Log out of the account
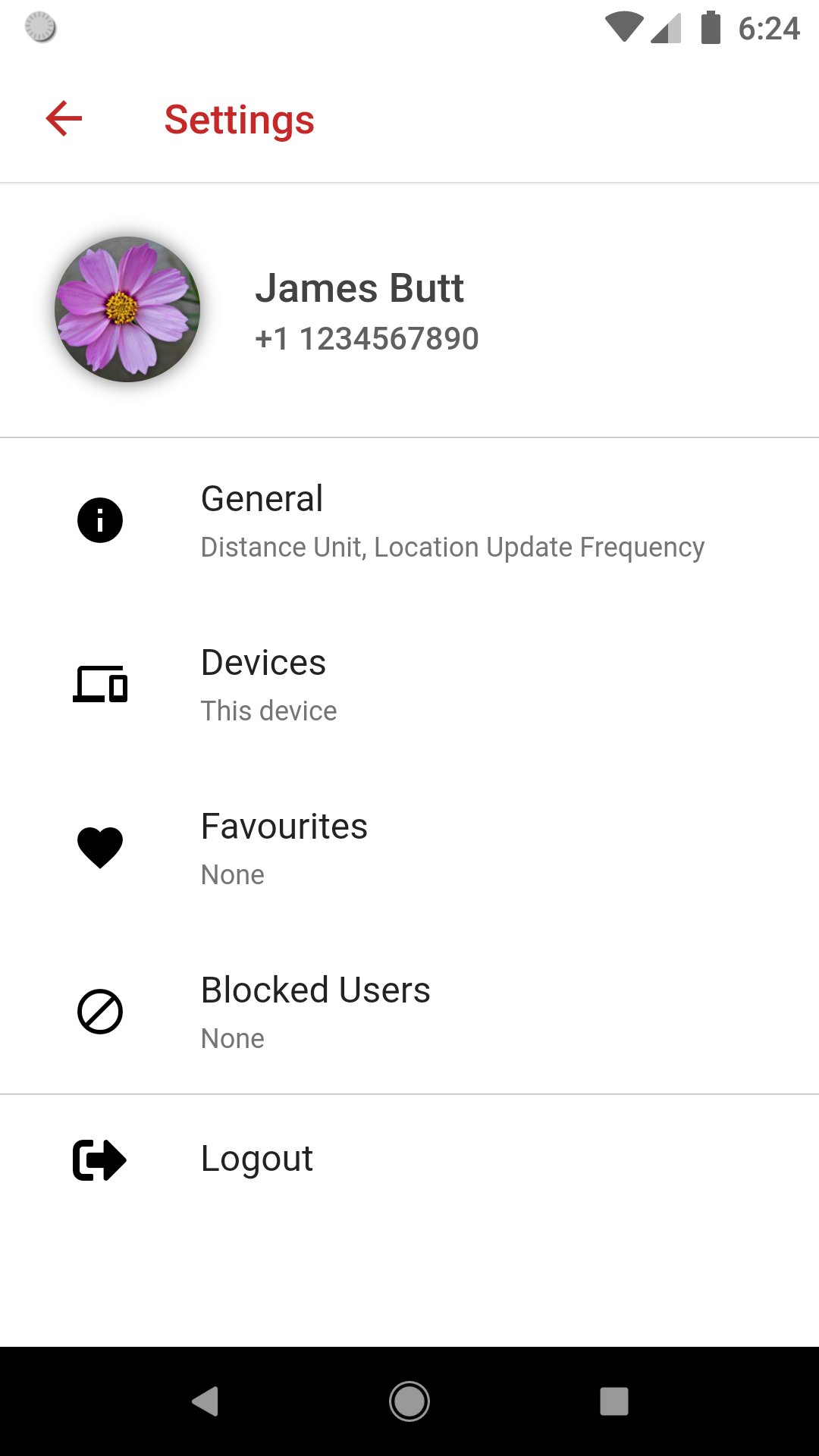The image size is (819, 1456). pyautogui.click(x=409, y=1159)
